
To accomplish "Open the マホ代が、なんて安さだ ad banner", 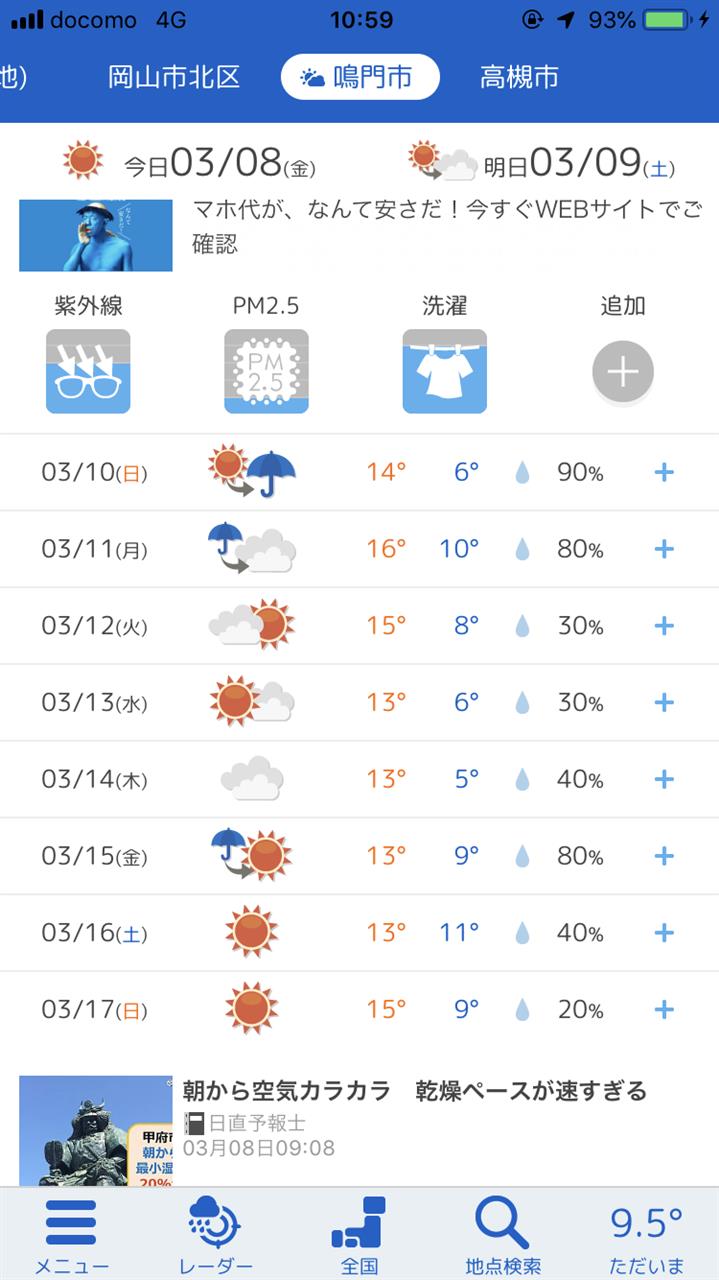I will tap(360, 233).
